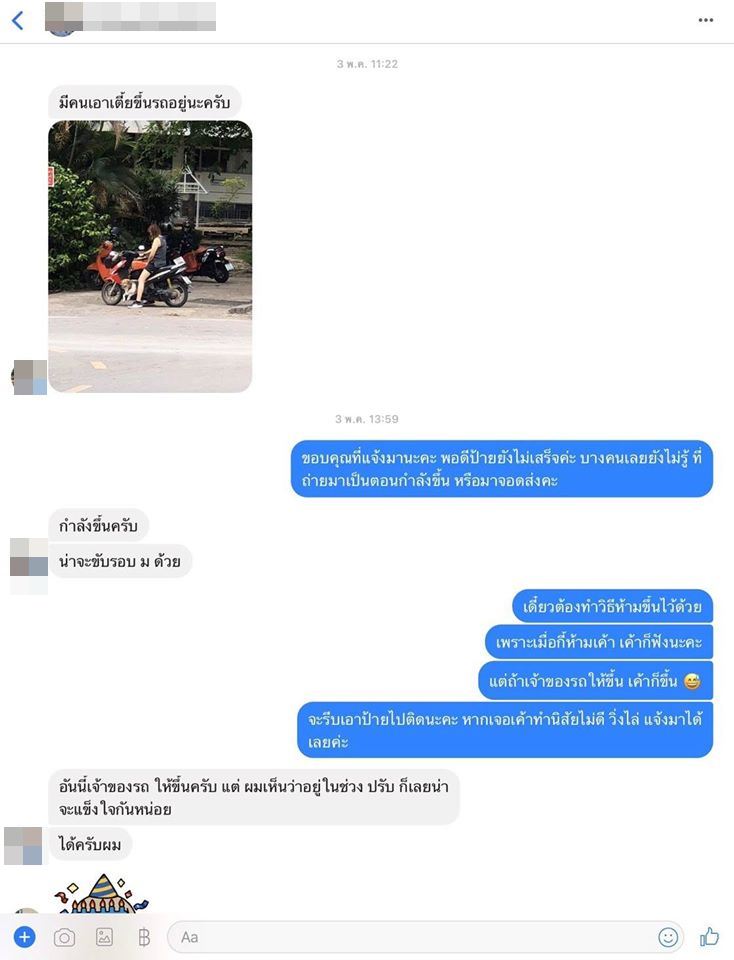Open the three-dot conversation options menu
Image resolution: width=734 pixels, height=960 pixels.
(x=706, y=20)
